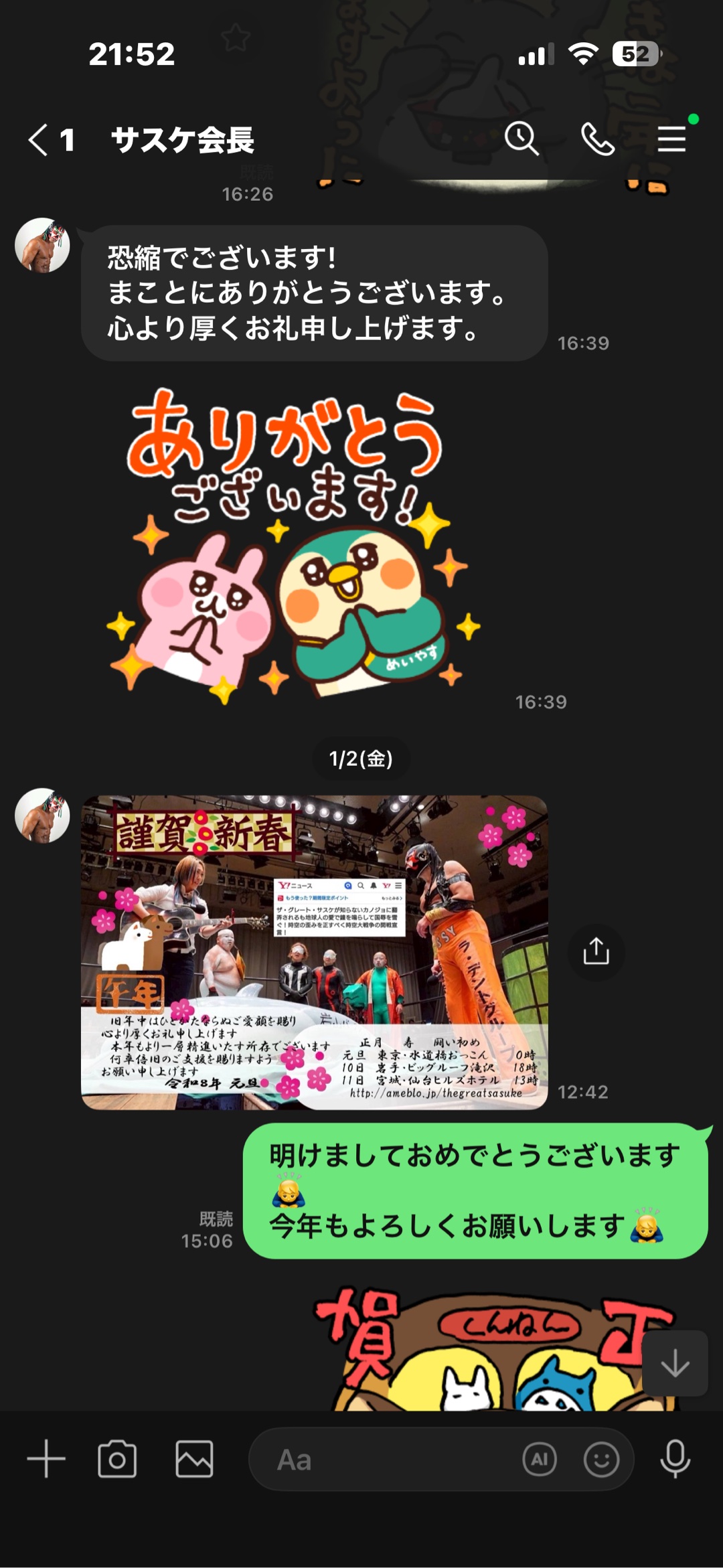Image resolution: width=723 pixels, height=1568 pixels.
Task: Open the photo gallery picker
Action: (x=194, y=1459)
